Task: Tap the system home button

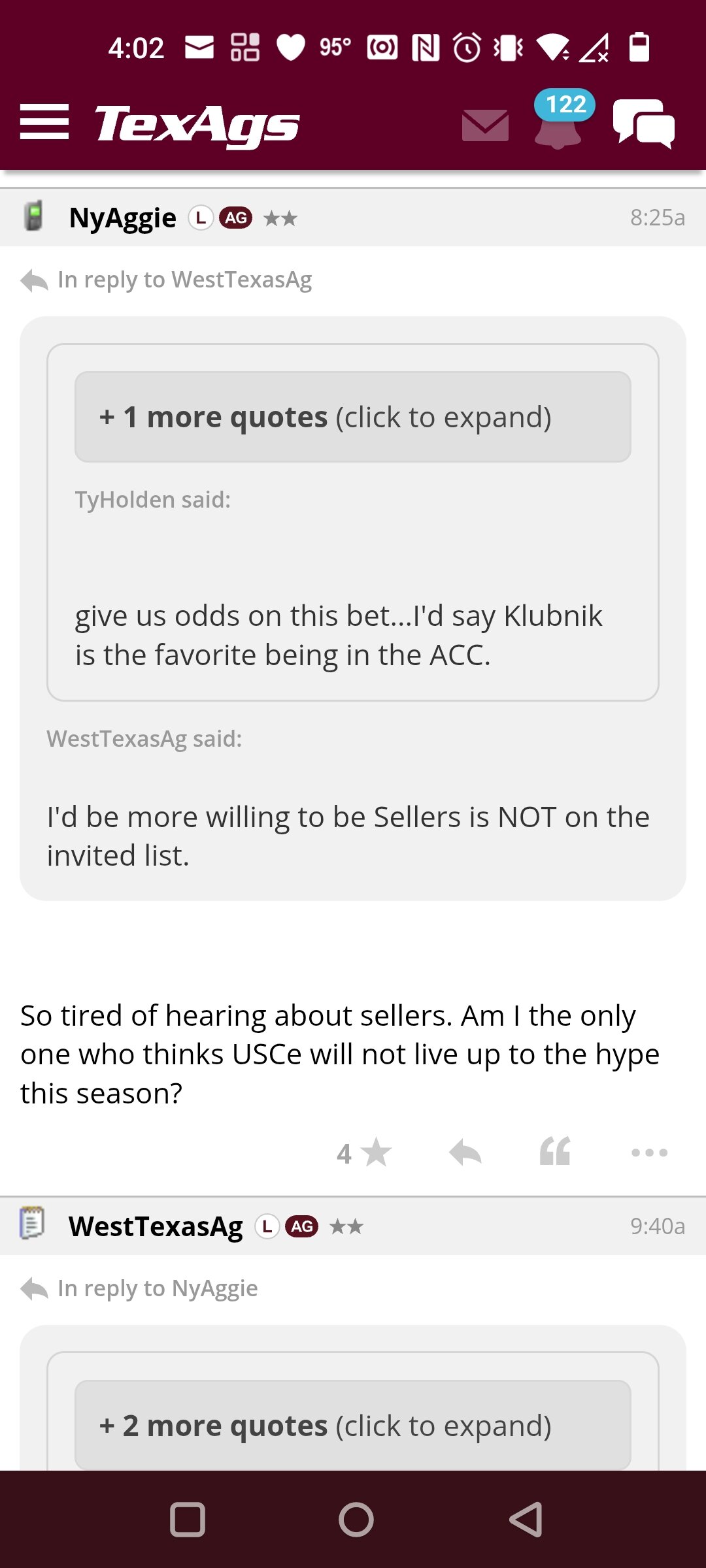Action: click(x=356, y=1520)
